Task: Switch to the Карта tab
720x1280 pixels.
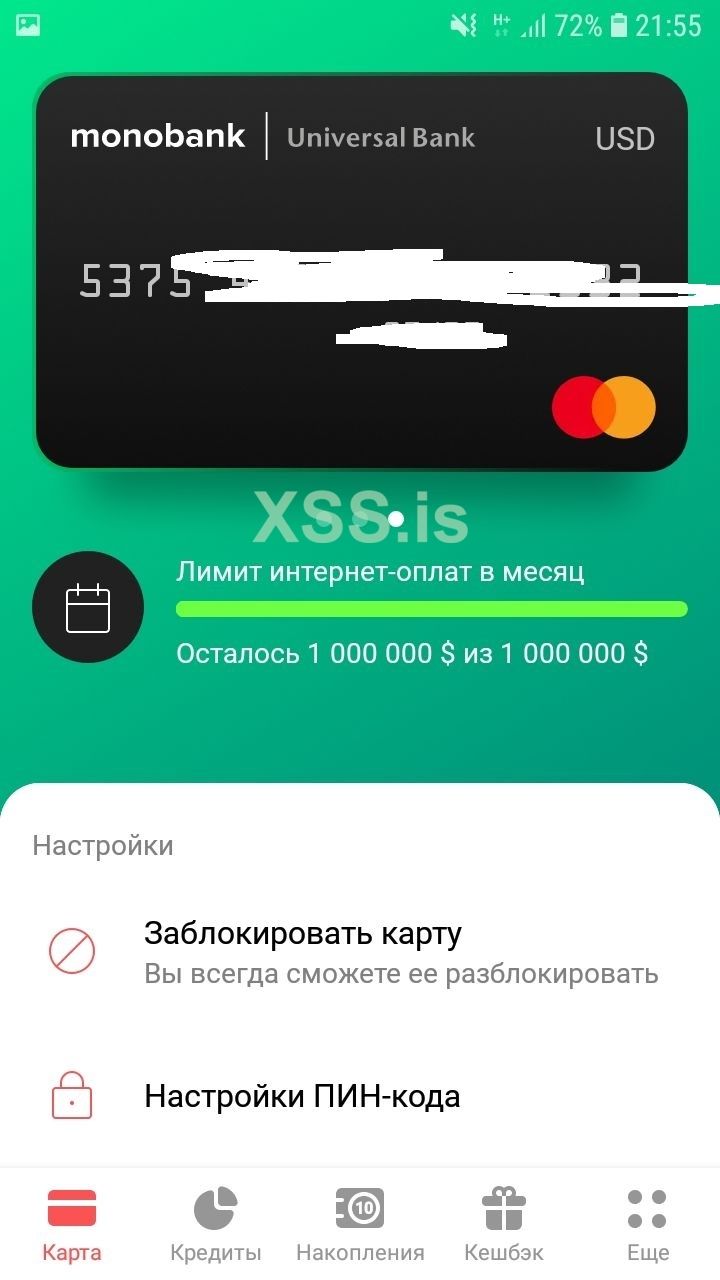Action: [72, 1224]
